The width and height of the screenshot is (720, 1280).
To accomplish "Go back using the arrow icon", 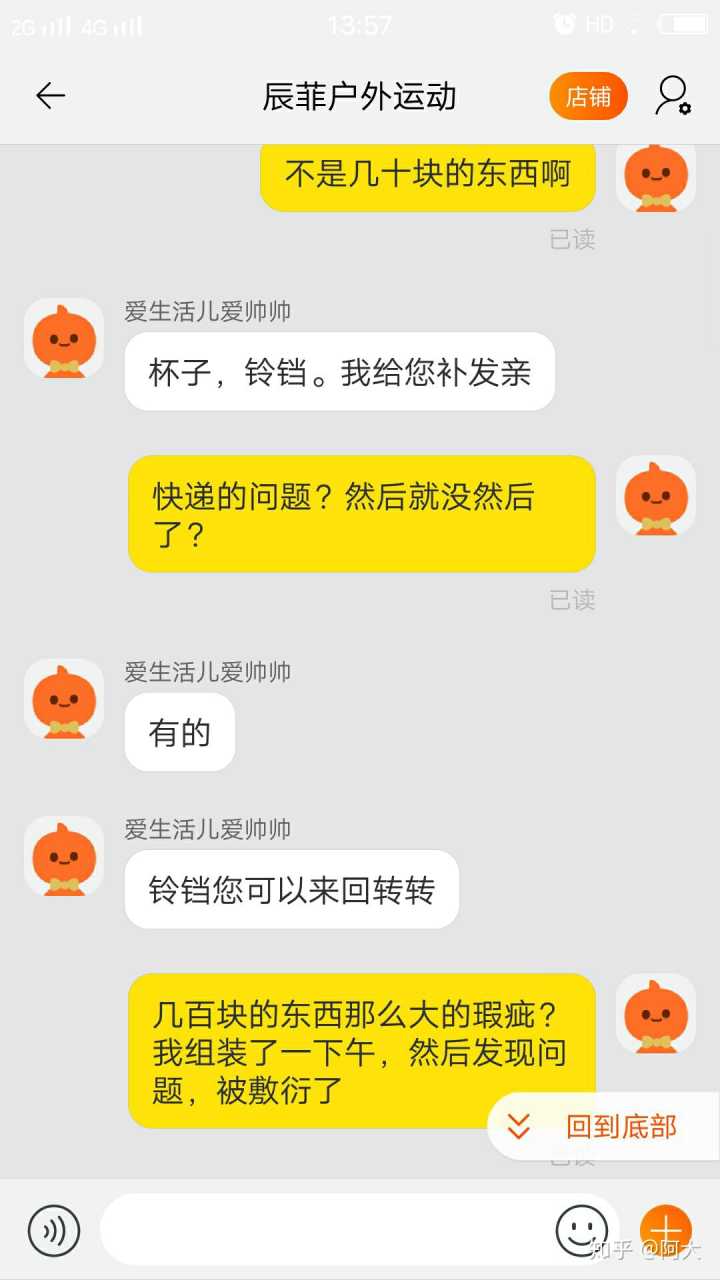I will pyautogui.click(x=50, y=96).
